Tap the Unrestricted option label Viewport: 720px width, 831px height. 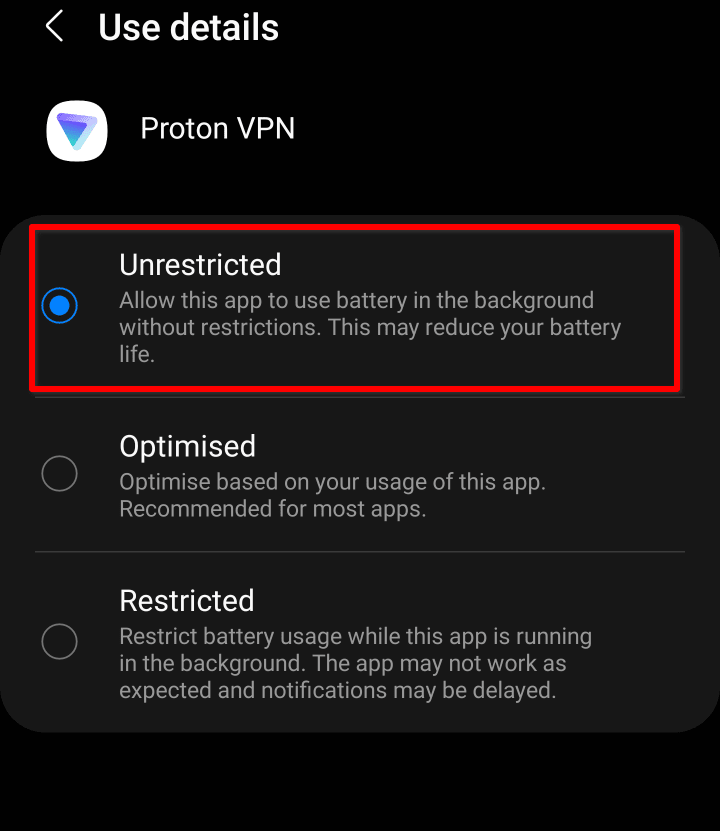click(x=199, y=264)
